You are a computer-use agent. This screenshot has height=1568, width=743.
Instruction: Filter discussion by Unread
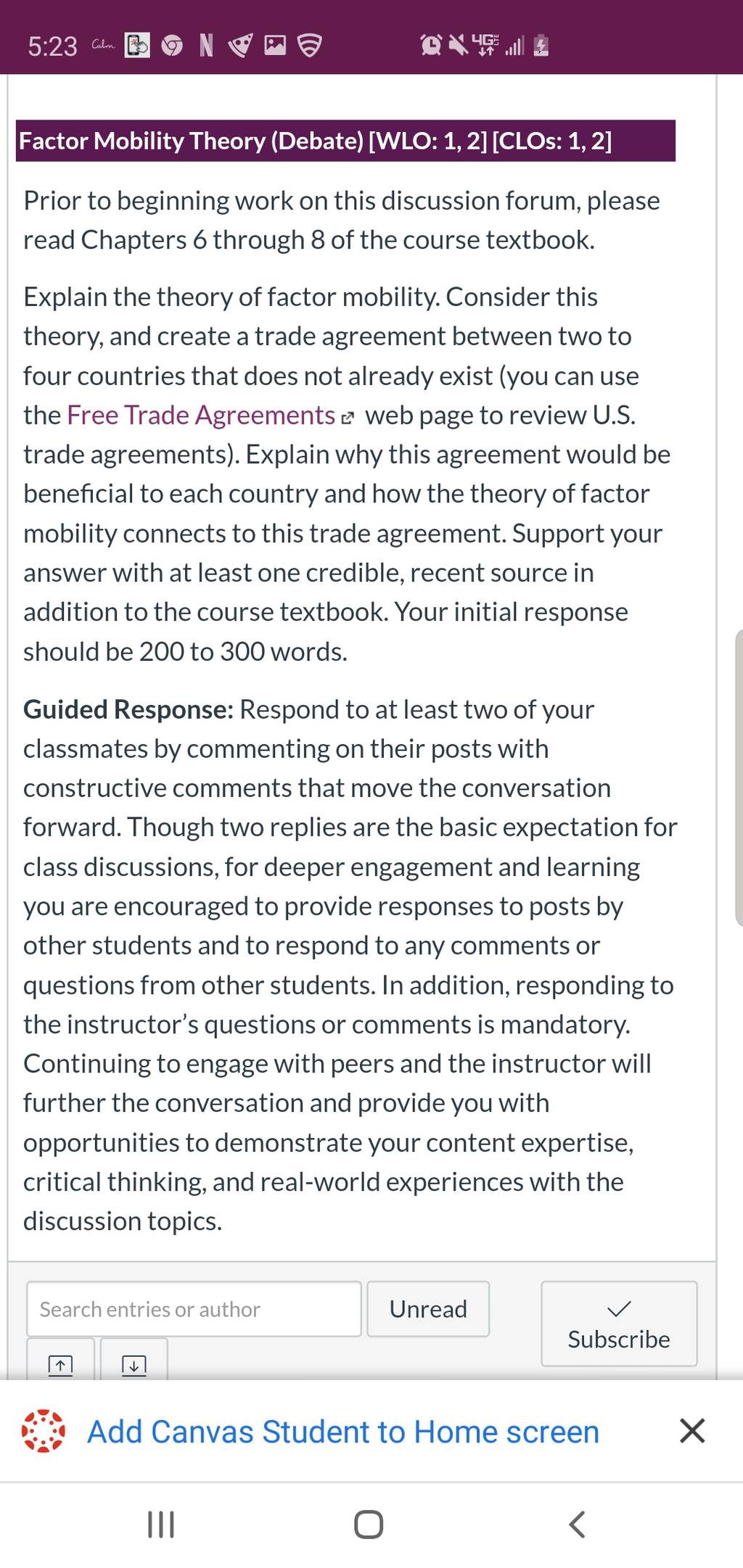(x=428, y=1309)
